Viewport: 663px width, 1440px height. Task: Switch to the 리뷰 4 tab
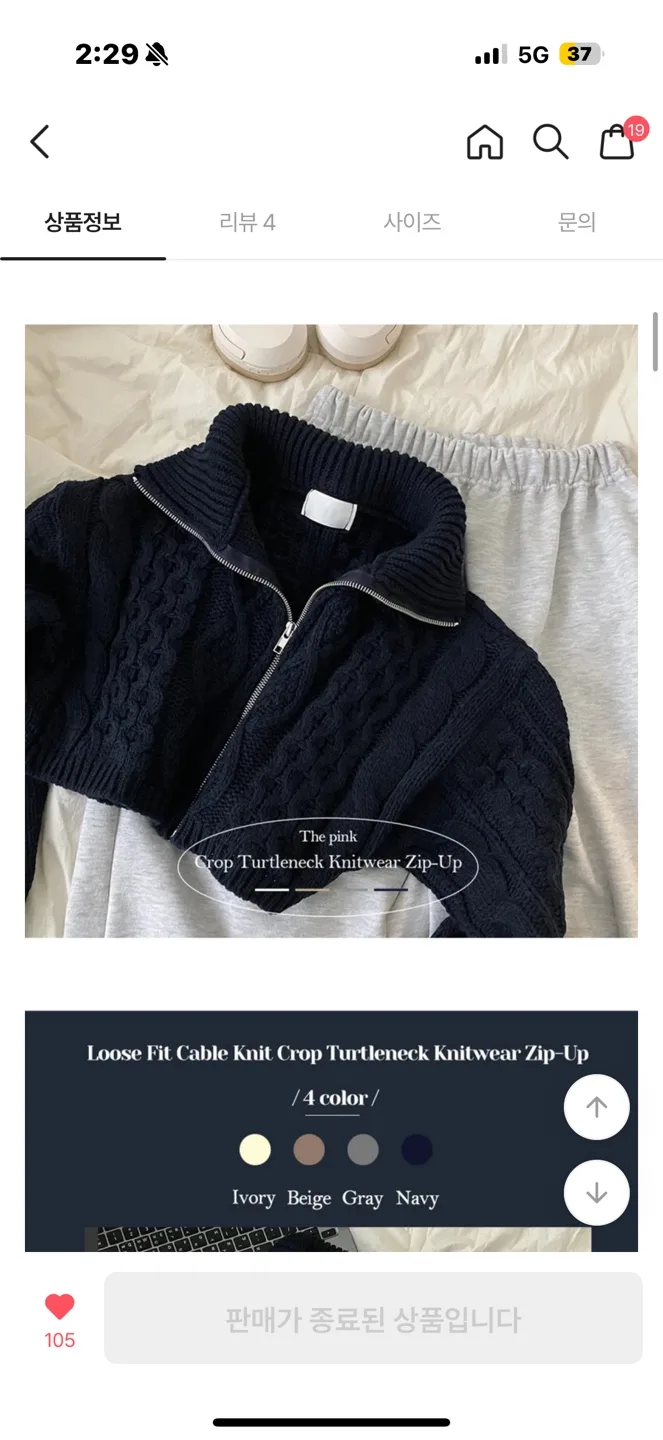pyautogui.click(x=247, y=222)
